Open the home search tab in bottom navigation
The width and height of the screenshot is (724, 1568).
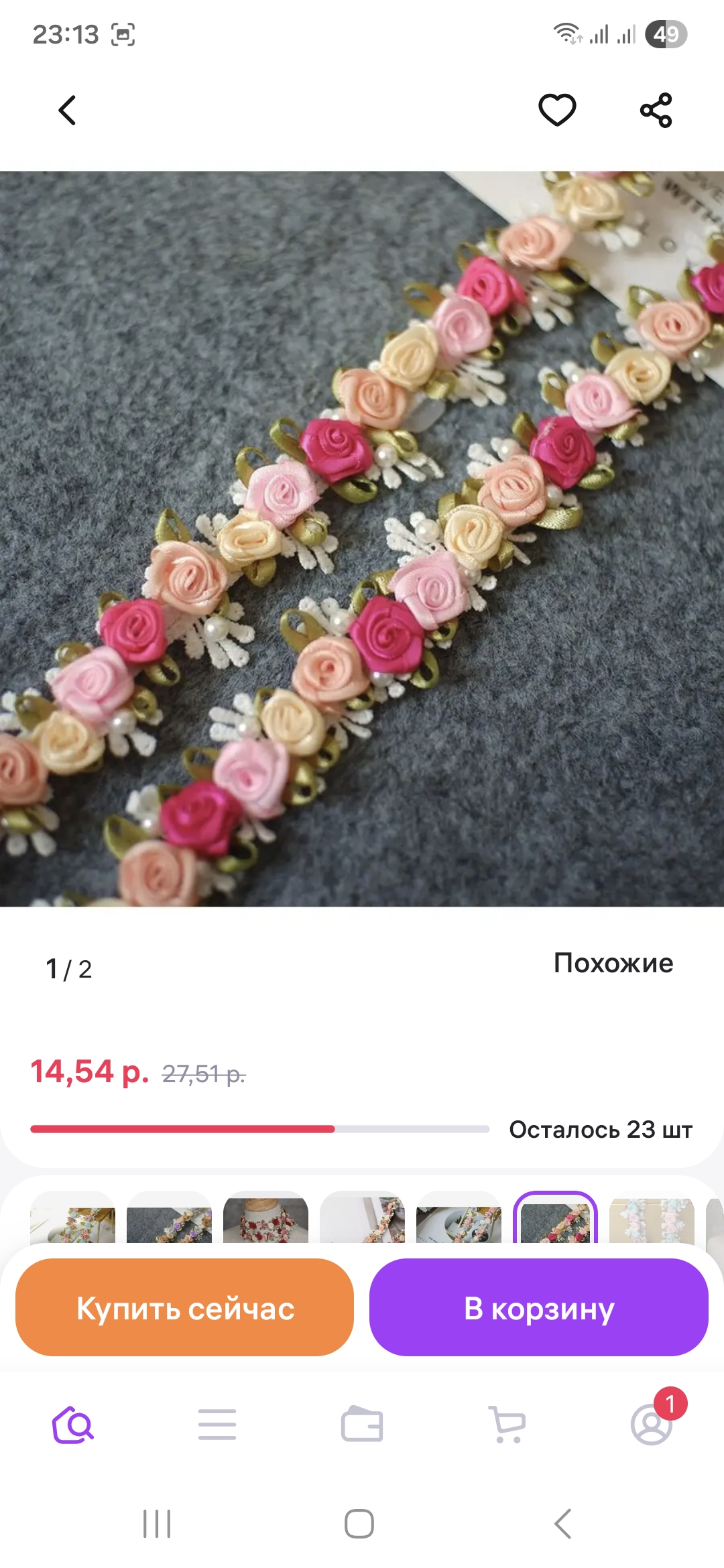pos(72,1425)
